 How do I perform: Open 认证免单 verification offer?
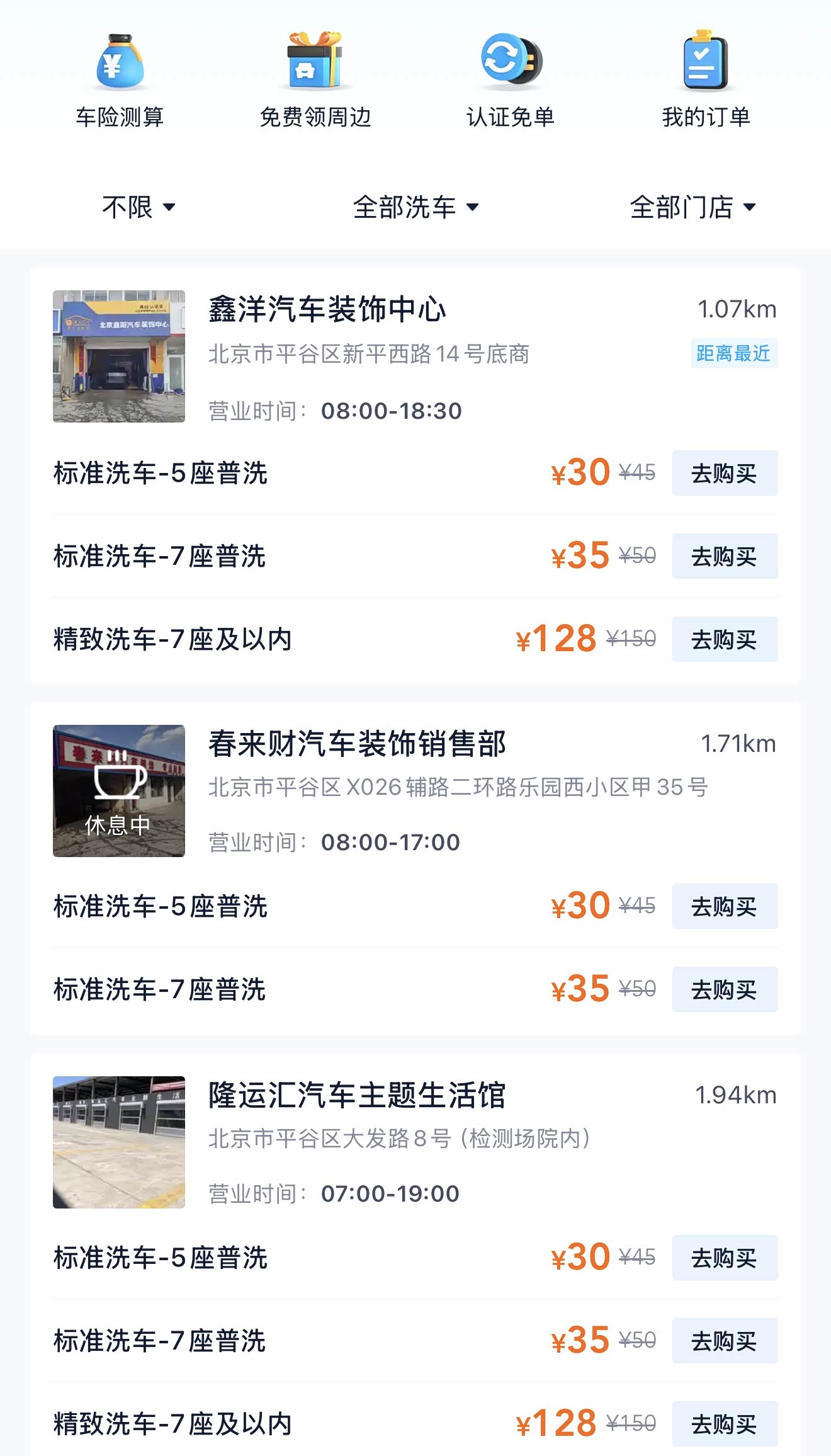point(511,79)
